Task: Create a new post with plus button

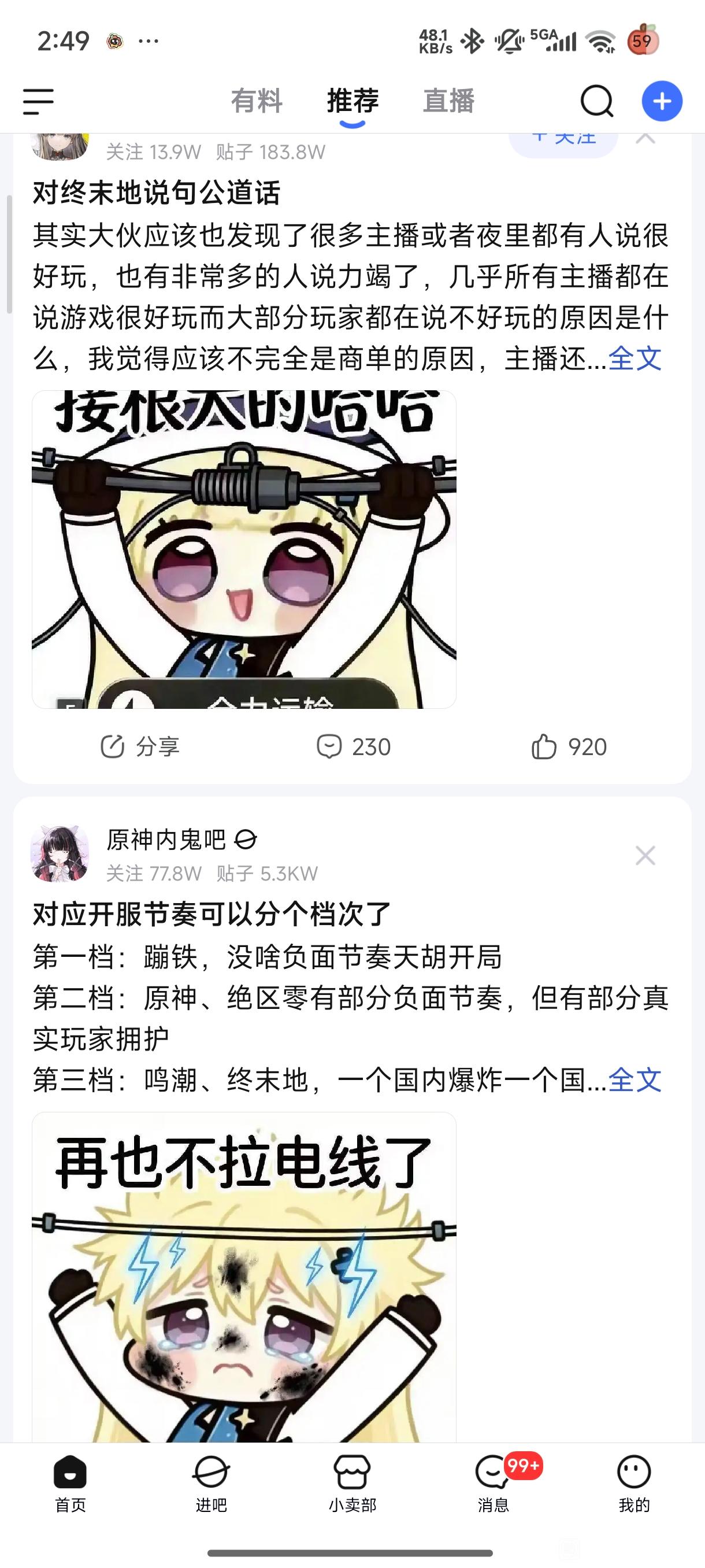Action: pos(662,101)
